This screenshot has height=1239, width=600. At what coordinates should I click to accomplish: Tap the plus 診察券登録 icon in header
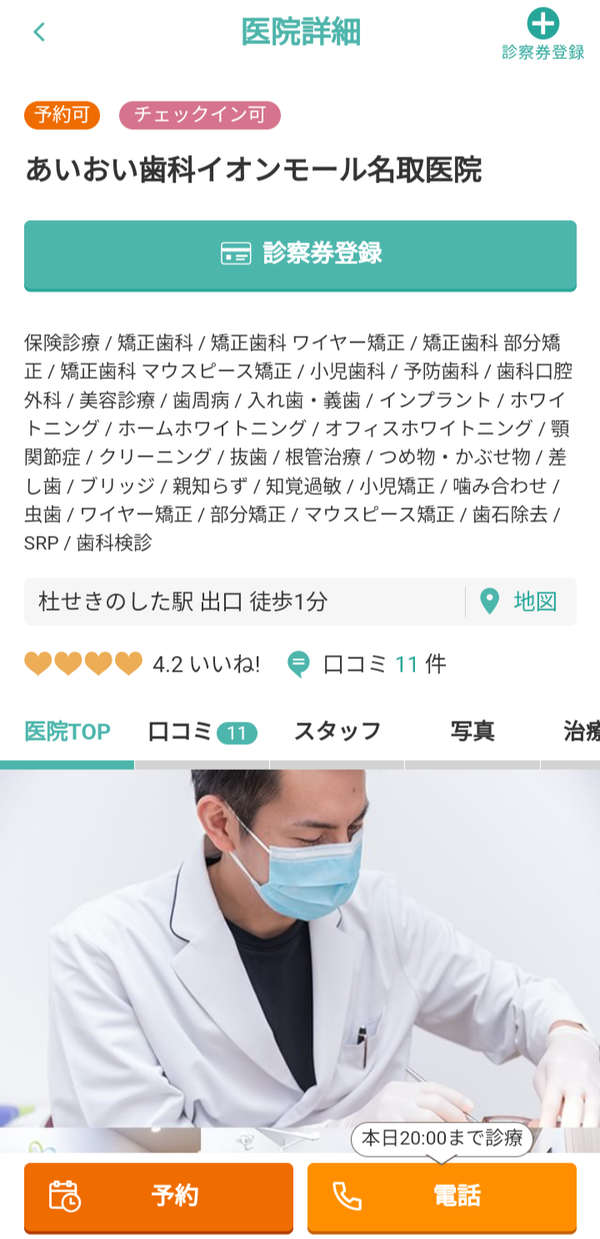point(543,34)
